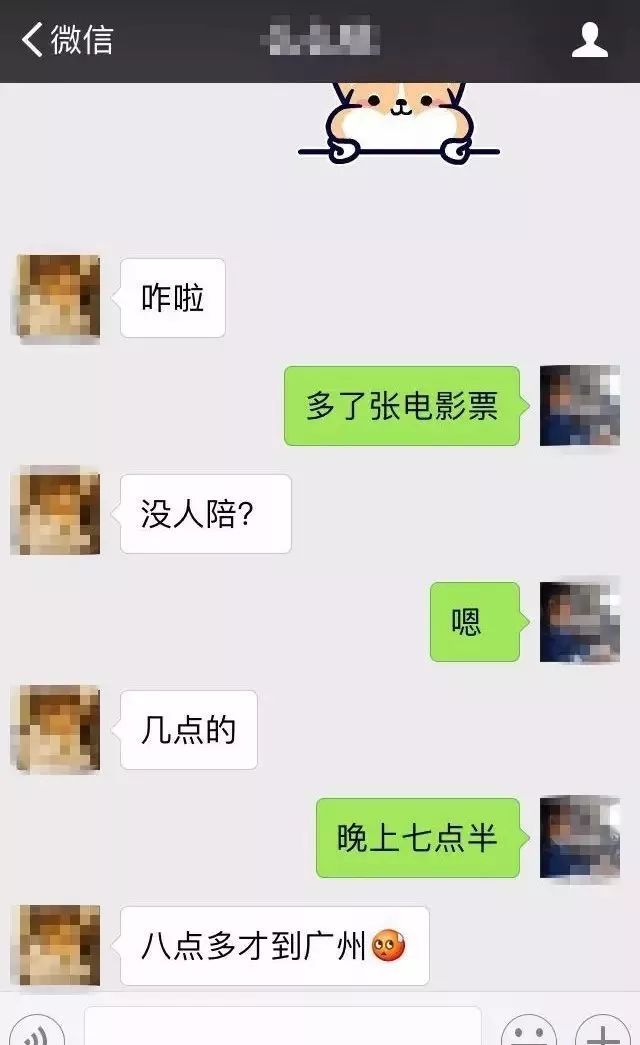Open the plus attachments menu

pos(602,1030)
